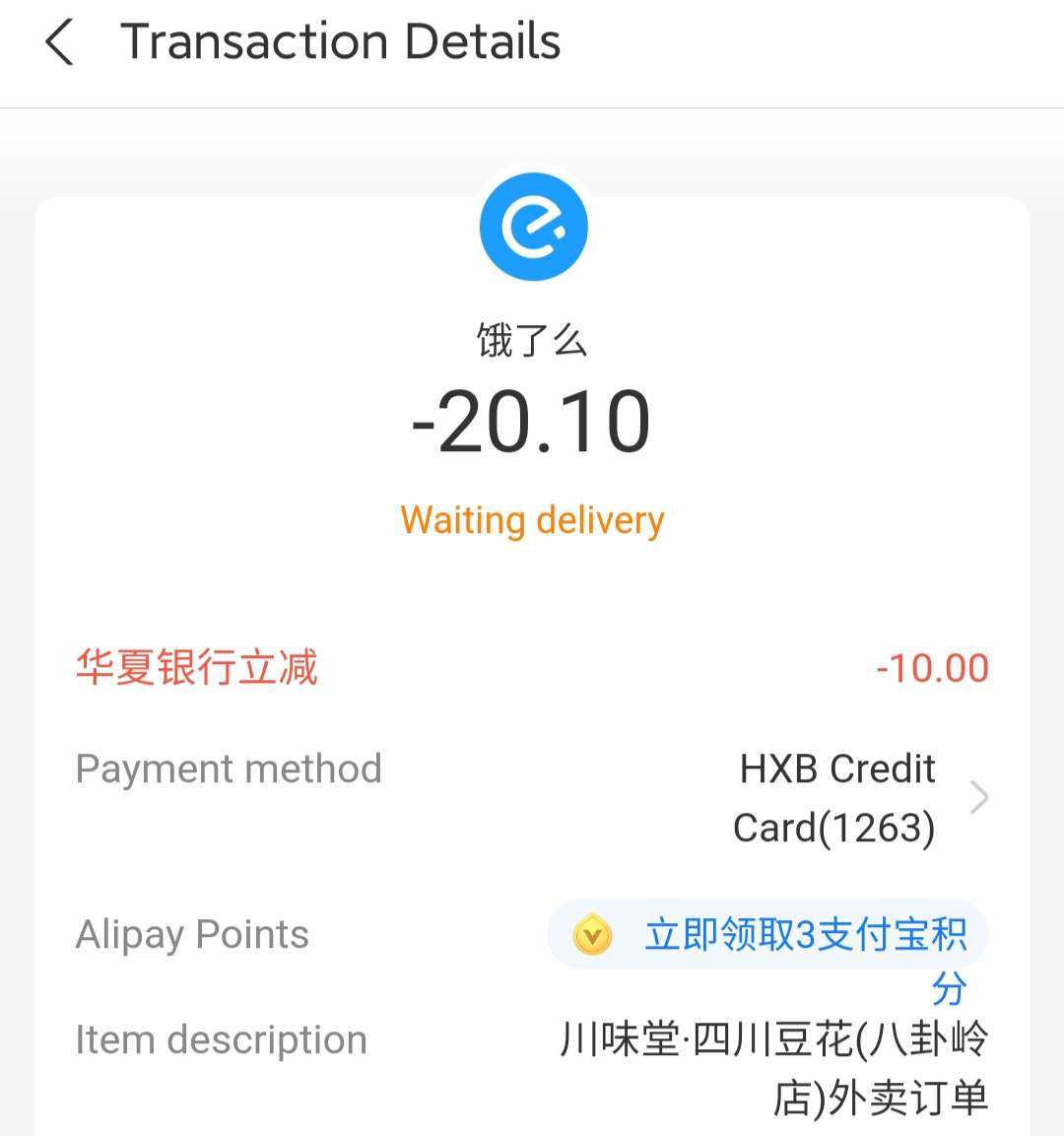Click the 华夏银行立减 discount badge
Screen dimensions: 1064x1136
[x=195, y=668]
